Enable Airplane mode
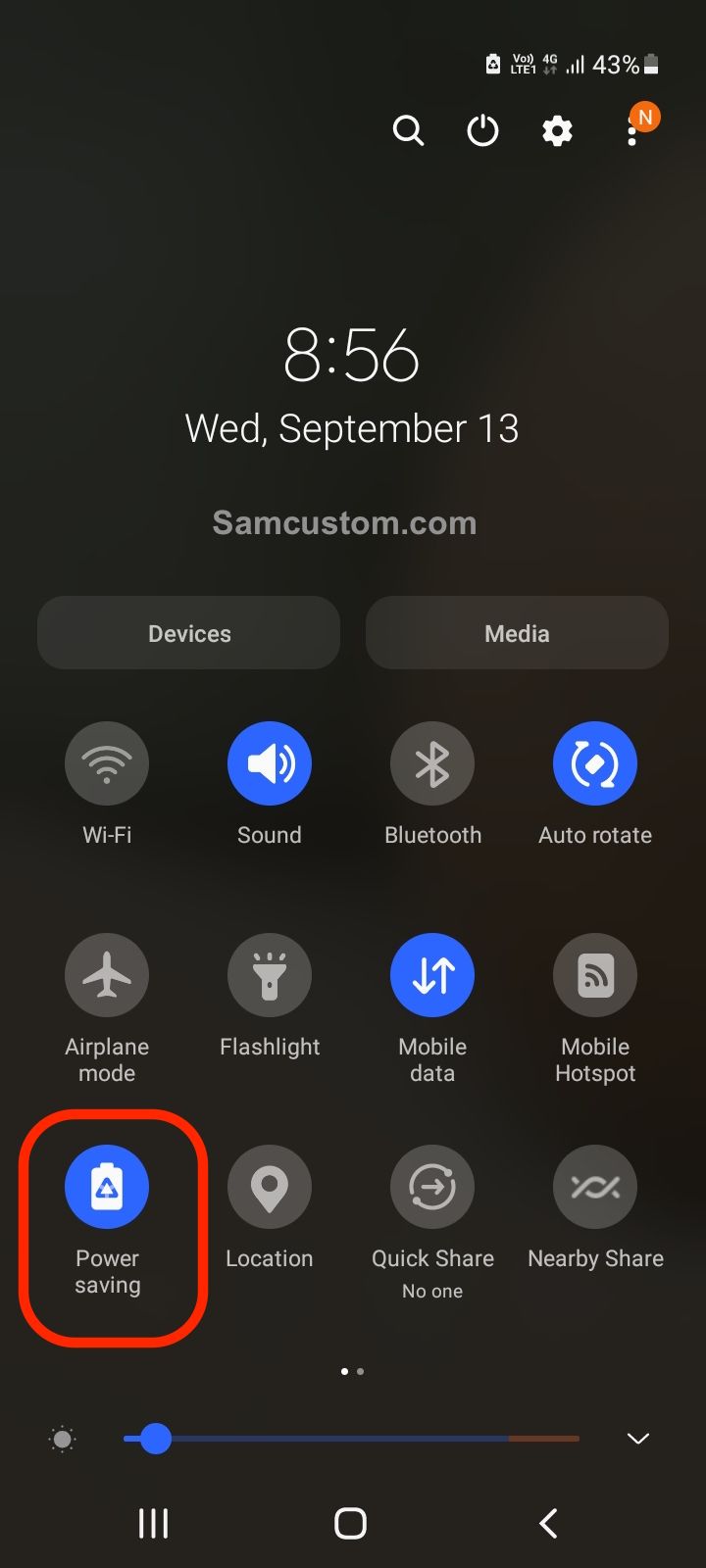Screen dimensions: 706x1568 107,975
